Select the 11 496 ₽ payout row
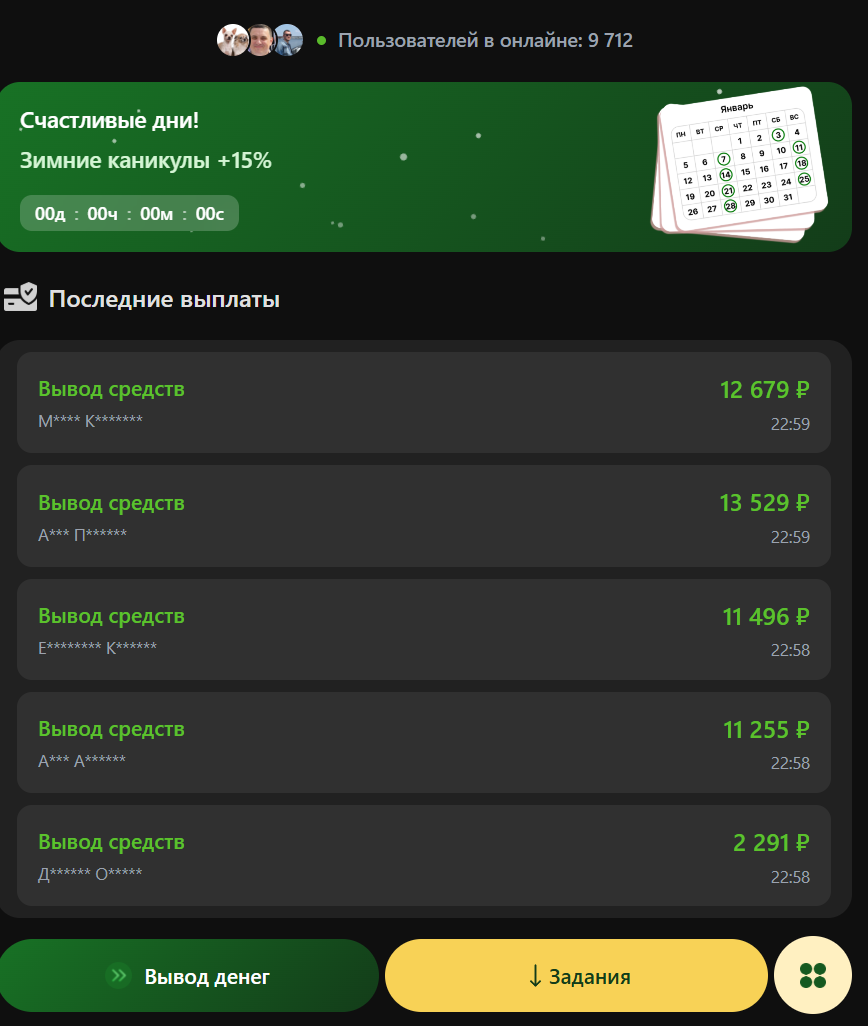The image size is (868, 1026). pos(424,630)
